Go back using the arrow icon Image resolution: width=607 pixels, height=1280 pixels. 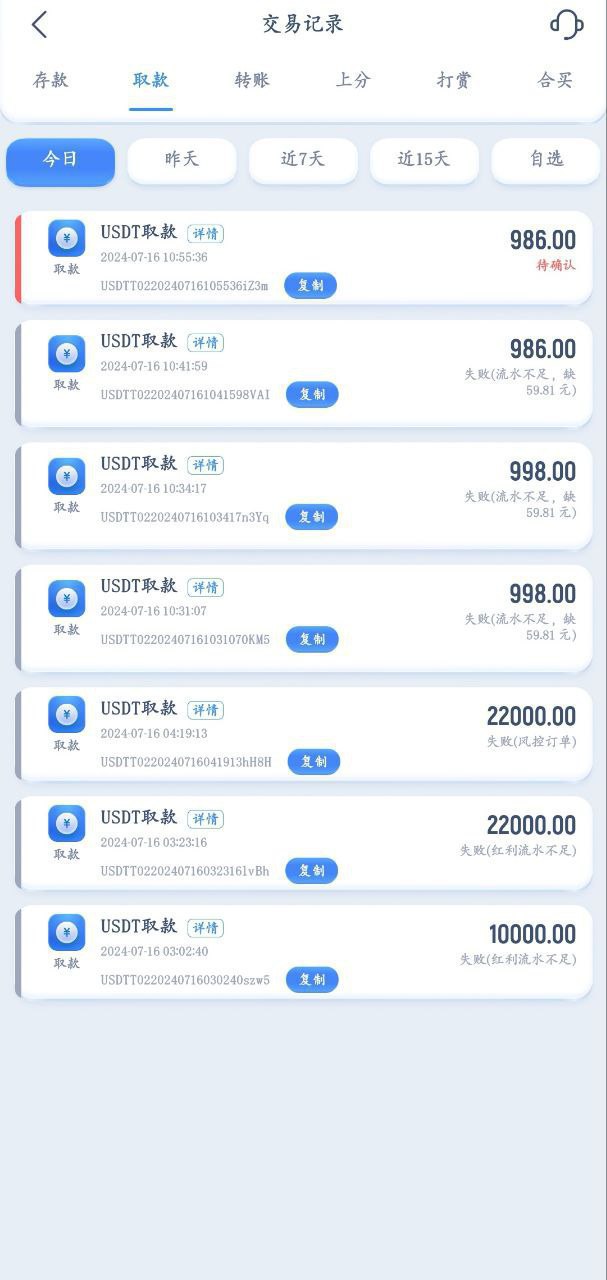coord(39,25)
